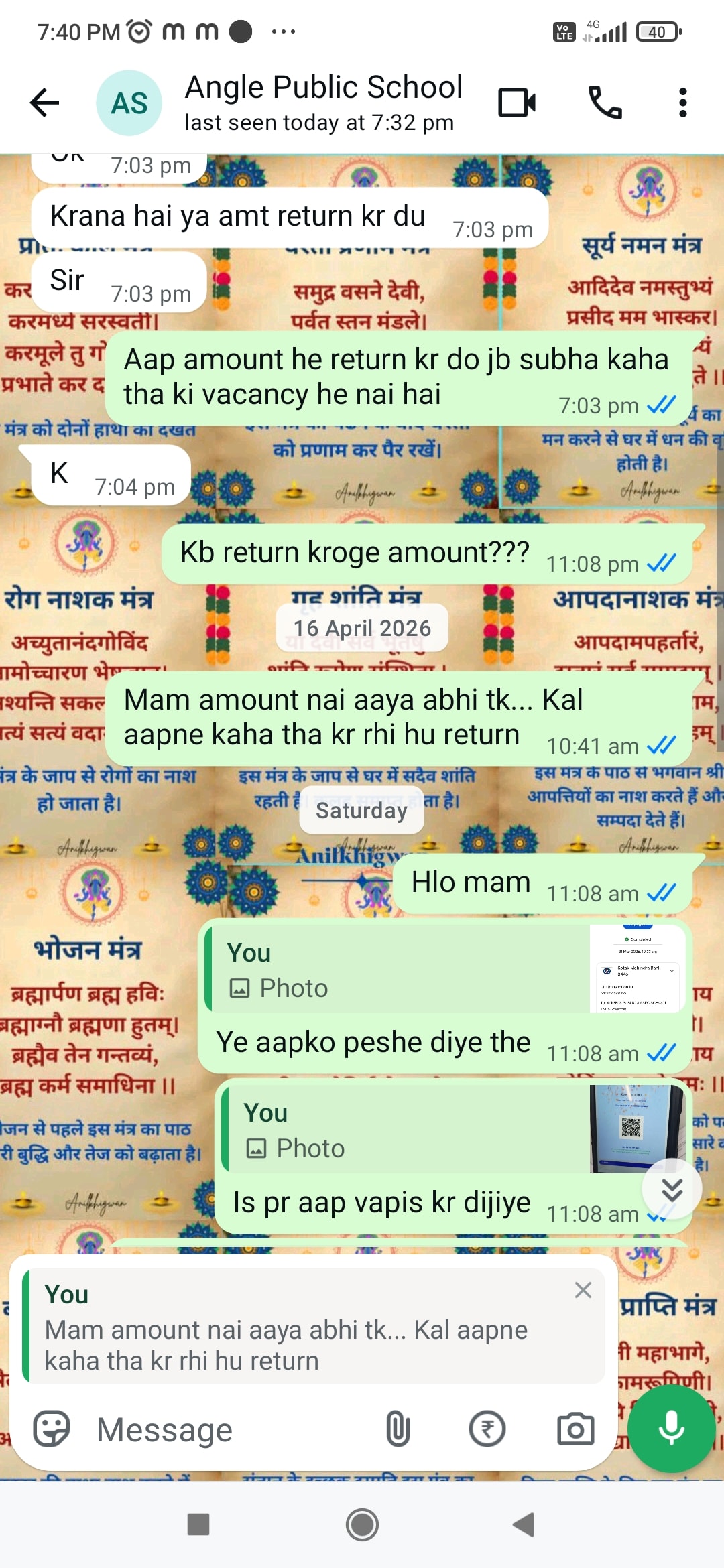Go back from Angle Public School chat

pos(45,103)
